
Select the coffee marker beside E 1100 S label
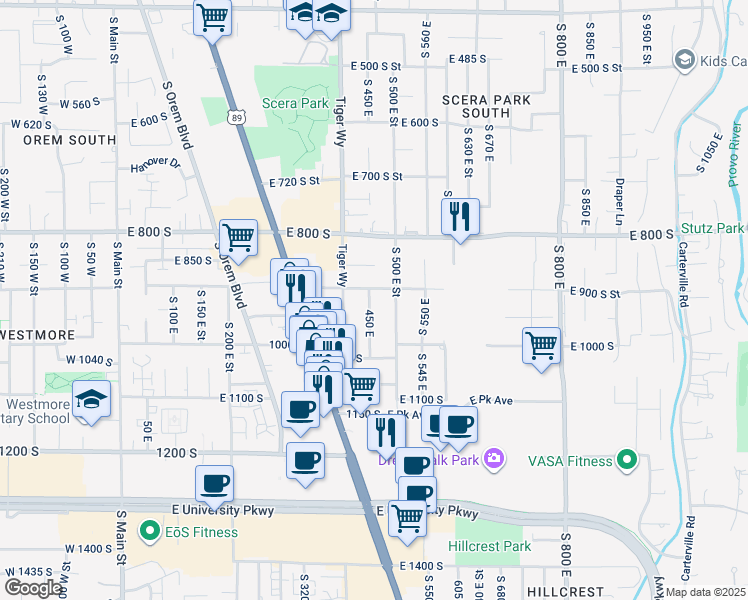(301, 408)
